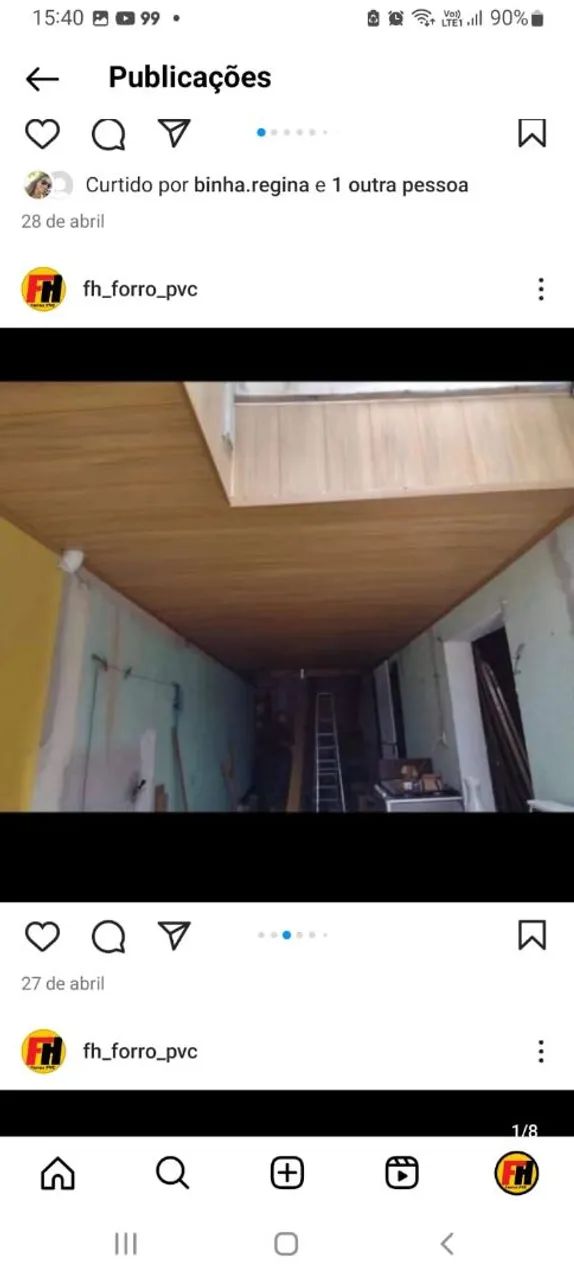Bookmark the 28 de abril post
This screenshot has width=574, height=1280.
[x=532, y=134]
